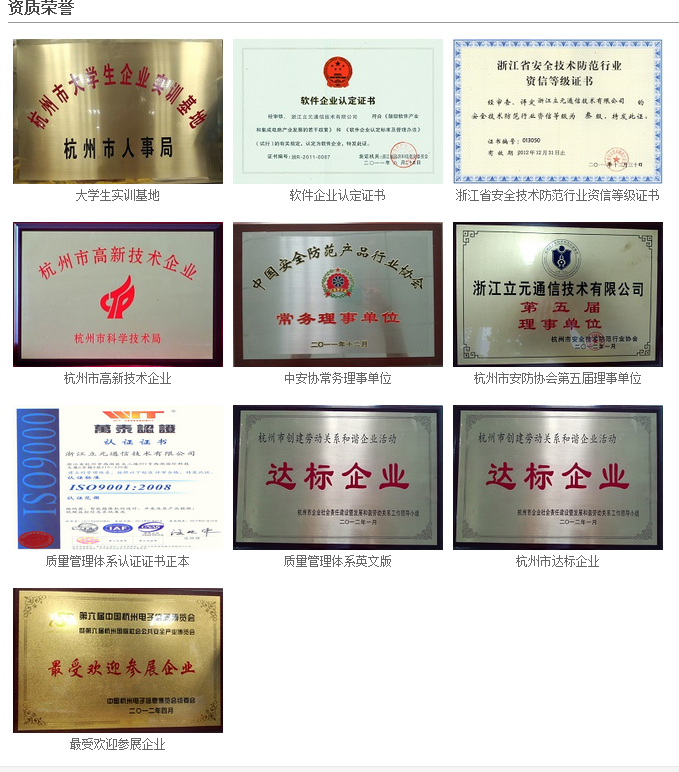Open the 中安协常务理事单位 plaque image
The width and height of the screenshot is (679, 772).
point(338,294)
